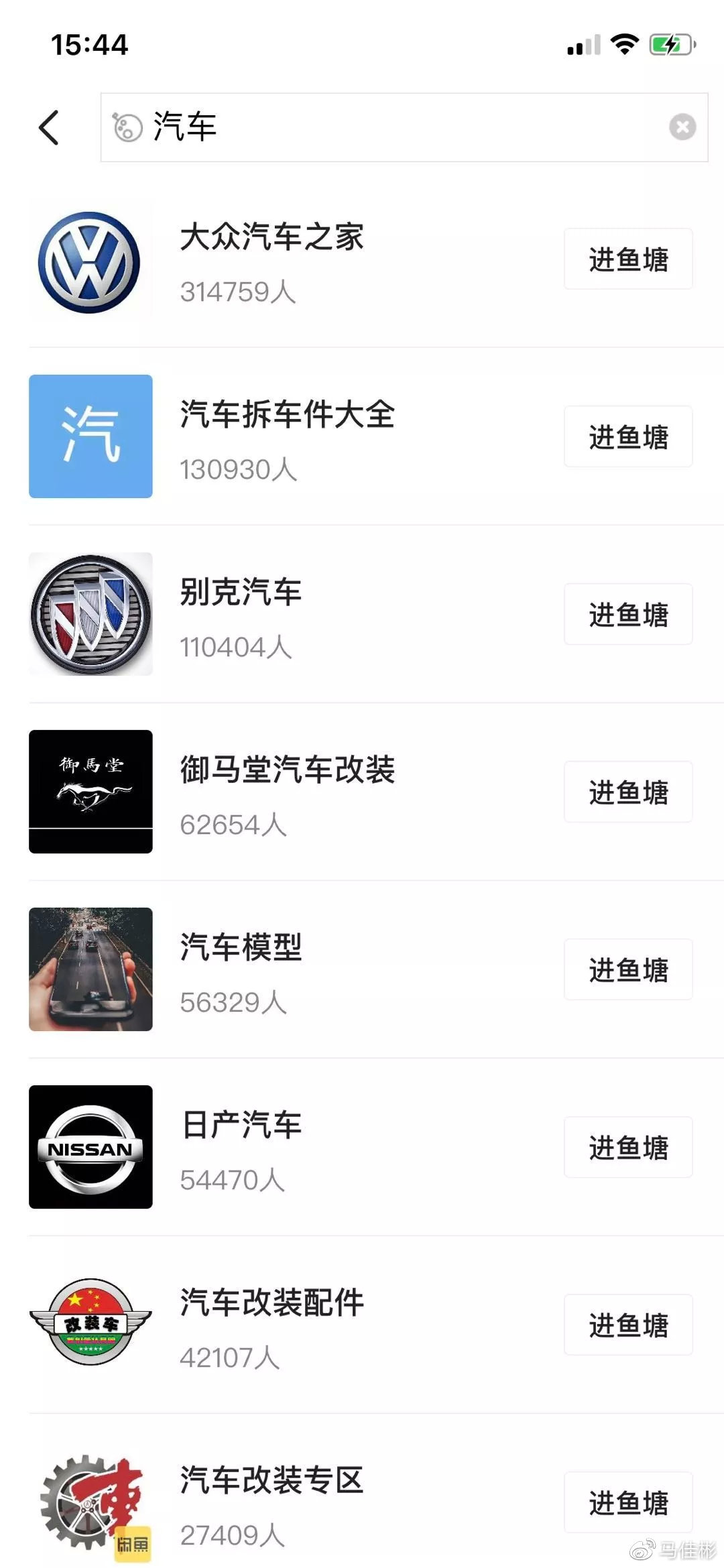Enter the 汽车拆车件大全 fish pond
This screenshot has height=1568, width=724.
pyautogui.click(x=628, y=436)
